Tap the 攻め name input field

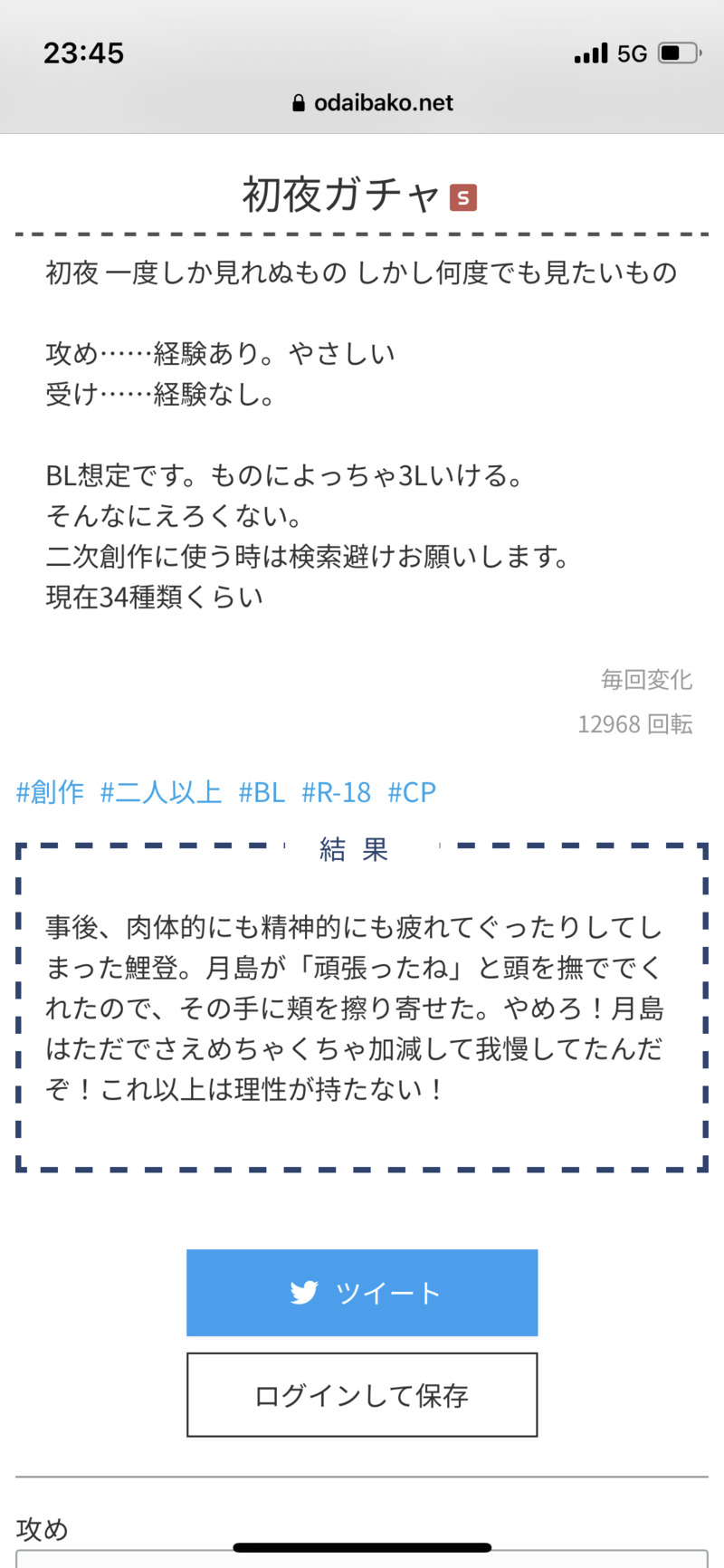362,1559
